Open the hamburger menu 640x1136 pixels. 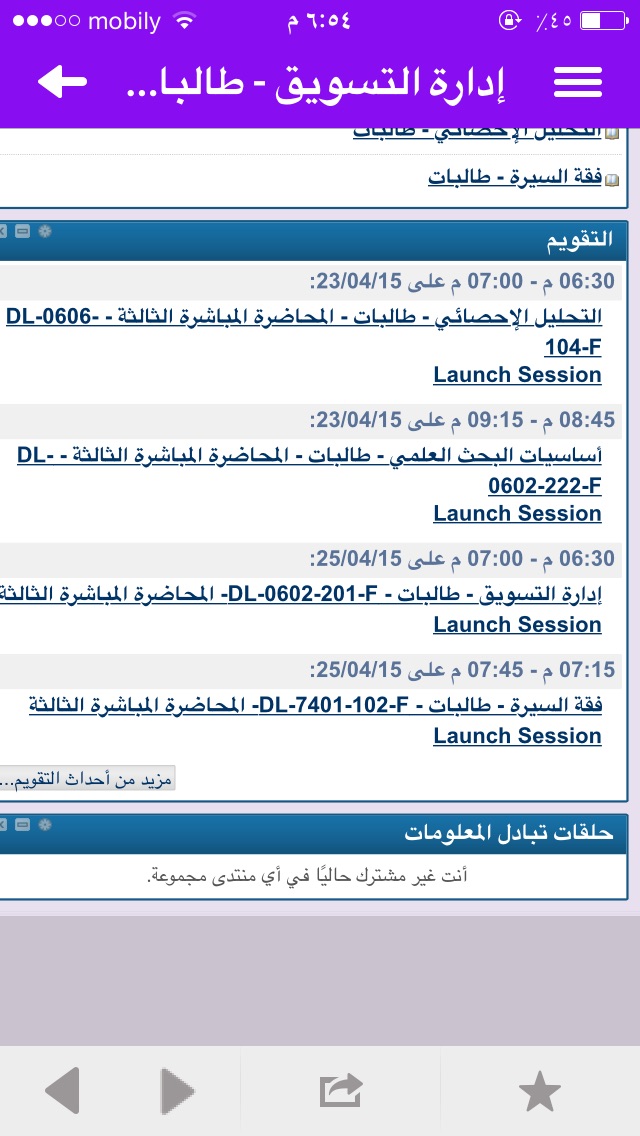pyautogui.click(x=578, y=83)
